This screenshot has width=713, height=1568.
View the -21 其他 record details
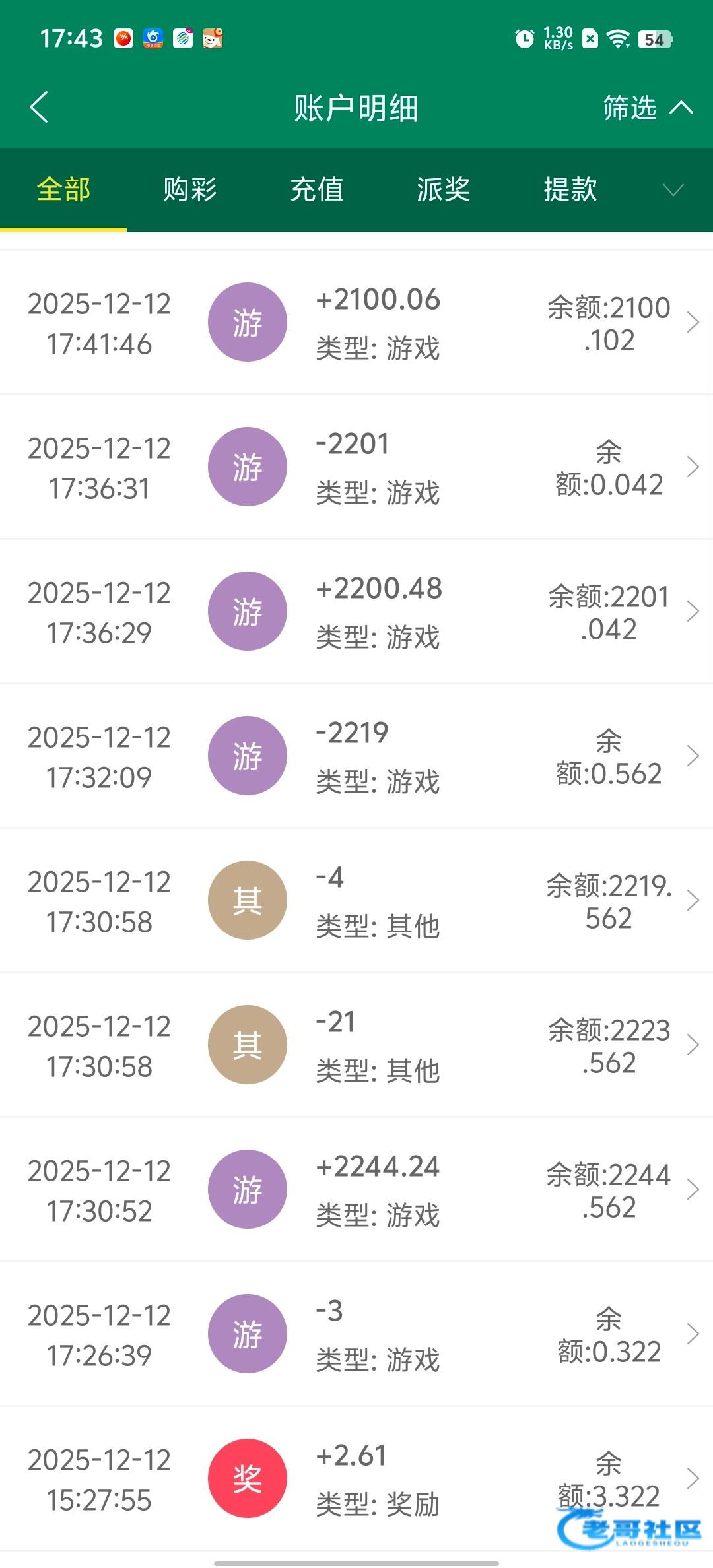click(x=356, y=1045)
